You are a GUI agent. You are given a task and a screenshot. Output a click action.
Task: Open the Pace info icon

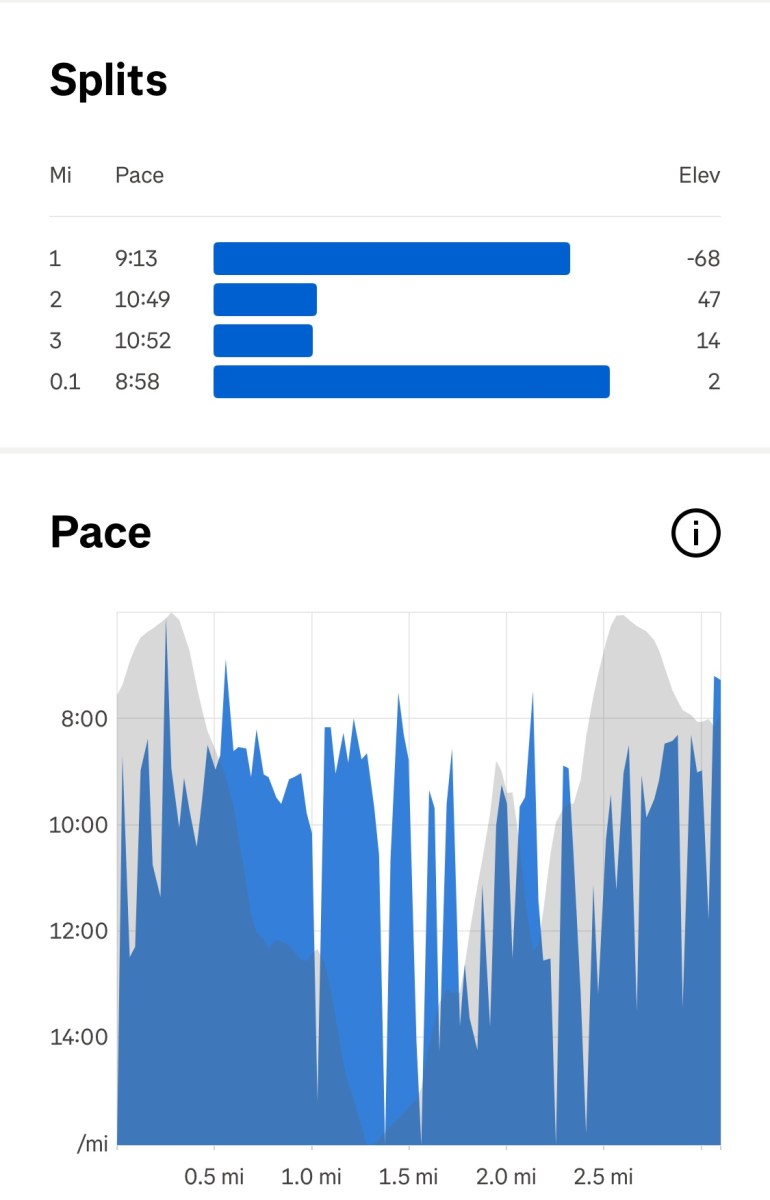[x=695, y=534]
